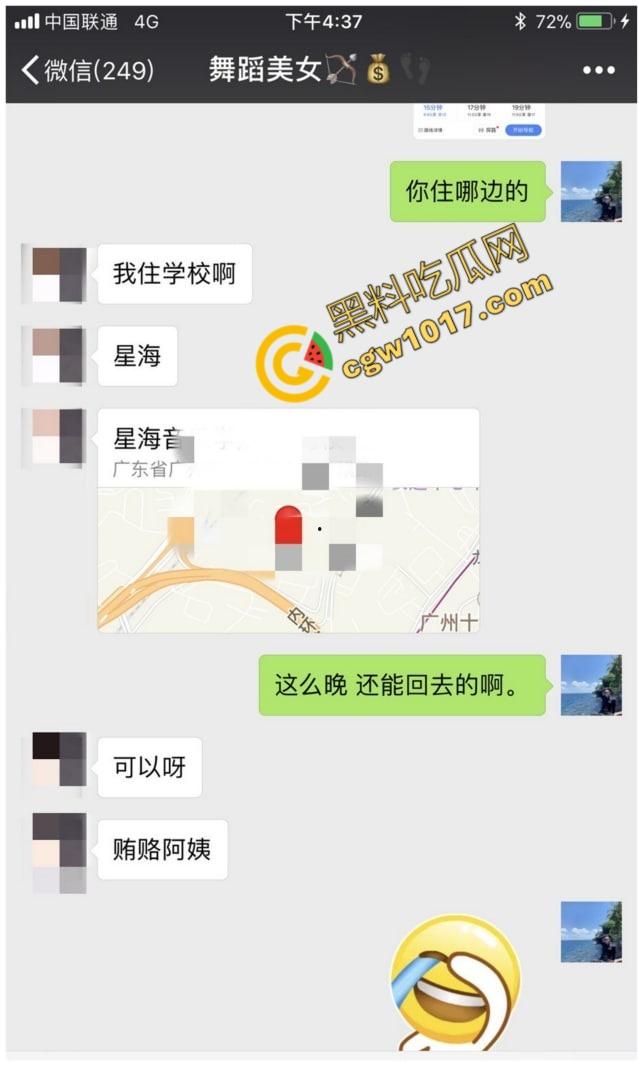
Task: Open contact avatar next to 贿赂阿姨 message
Action: [58, 852]
